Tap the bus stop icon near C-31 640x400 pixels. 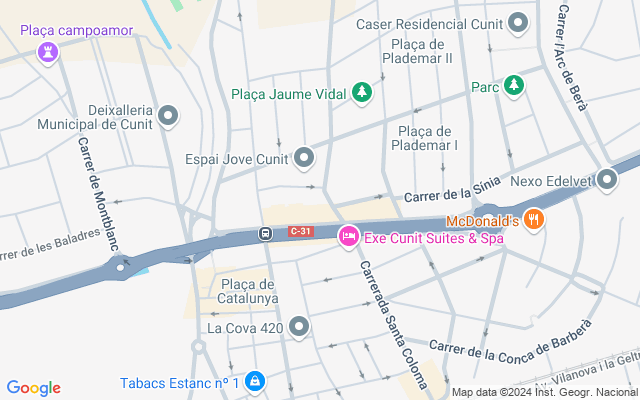[x=265, y=233]
